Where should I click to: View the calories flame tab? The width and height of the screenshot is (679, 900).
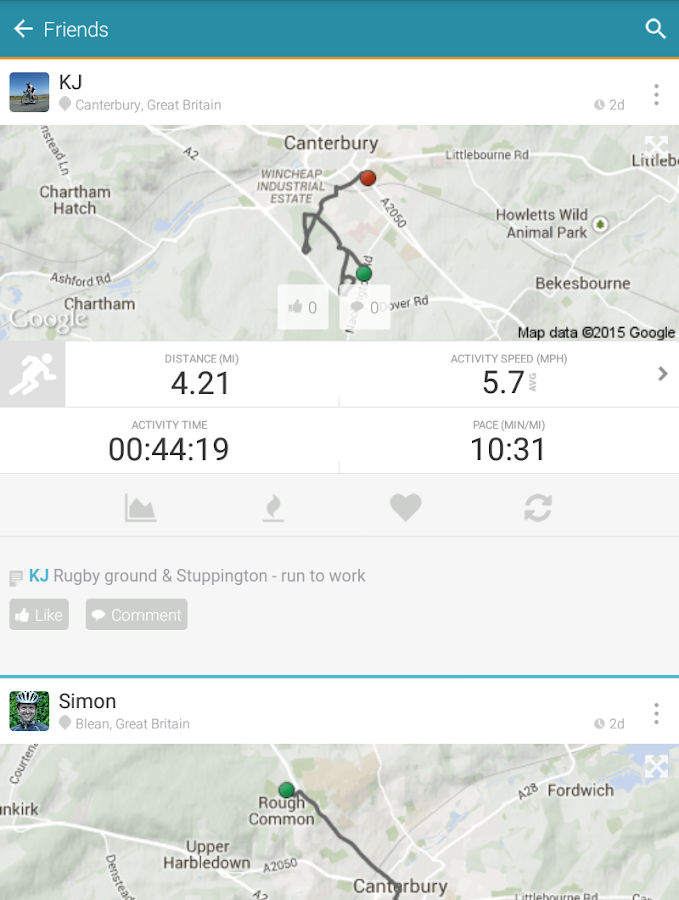[x=273, y=508]
